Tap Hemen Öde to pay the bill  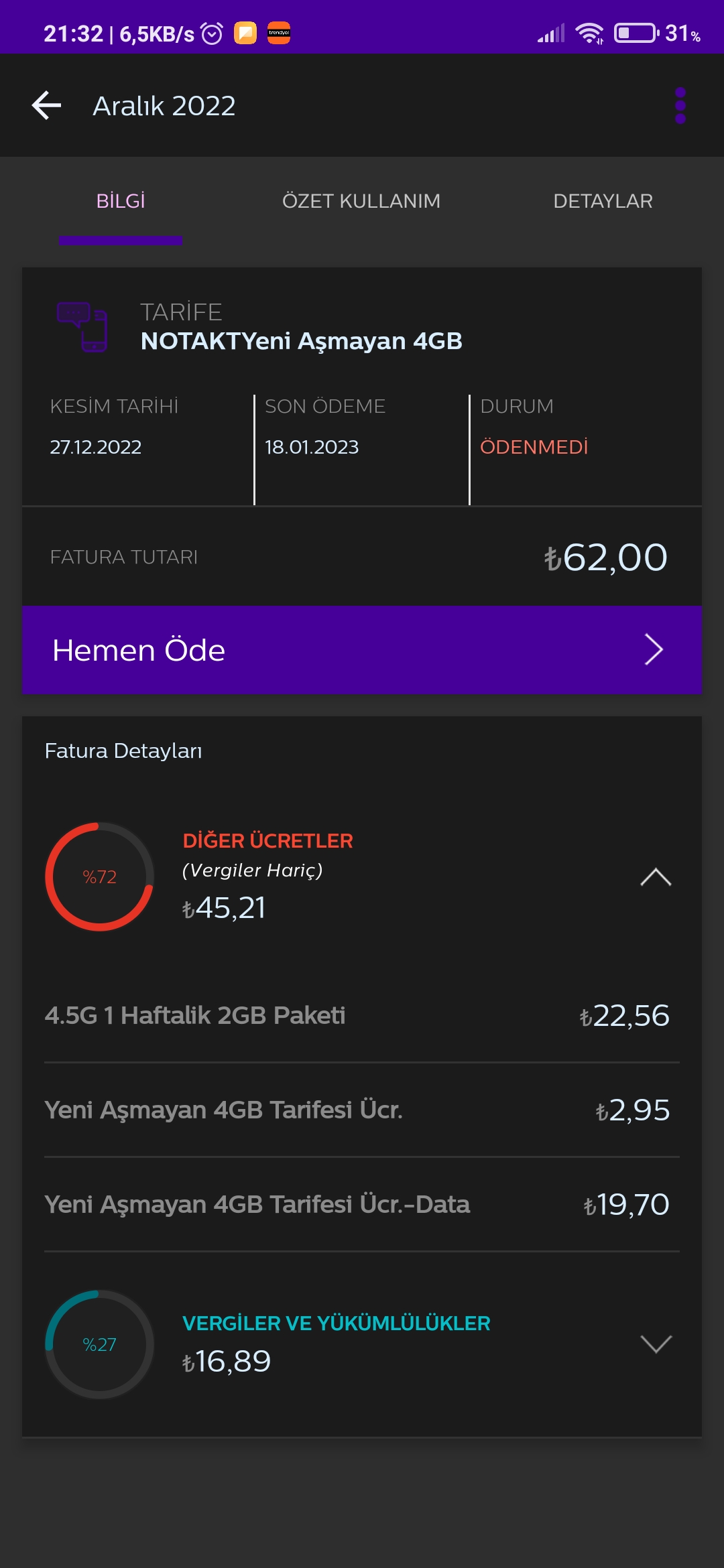coord(362,650)
